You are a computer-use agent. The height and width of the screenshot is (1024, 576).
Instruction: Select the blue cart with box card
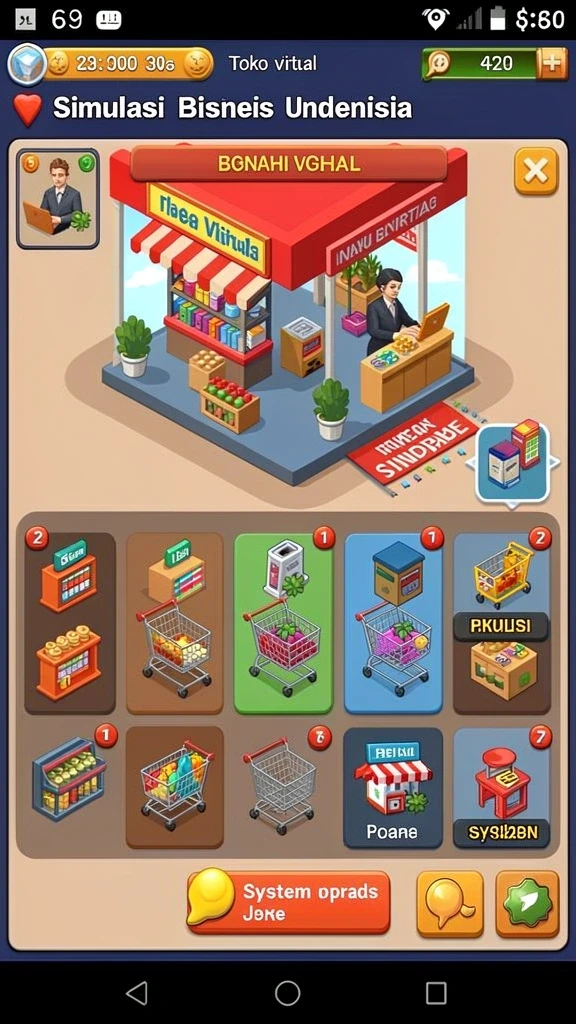(x=394, y=623)
